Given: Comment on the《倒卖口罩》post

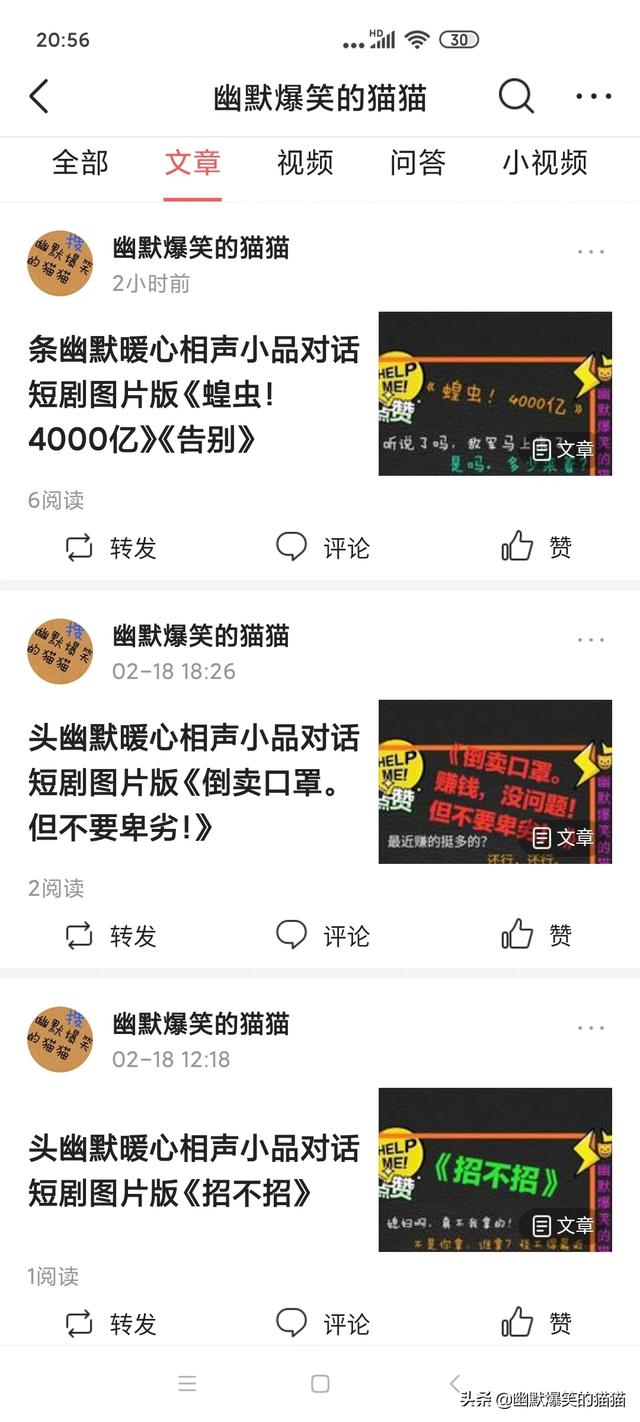Looking at the screenshot, I should pyautogui.click(x=322, y=935).
